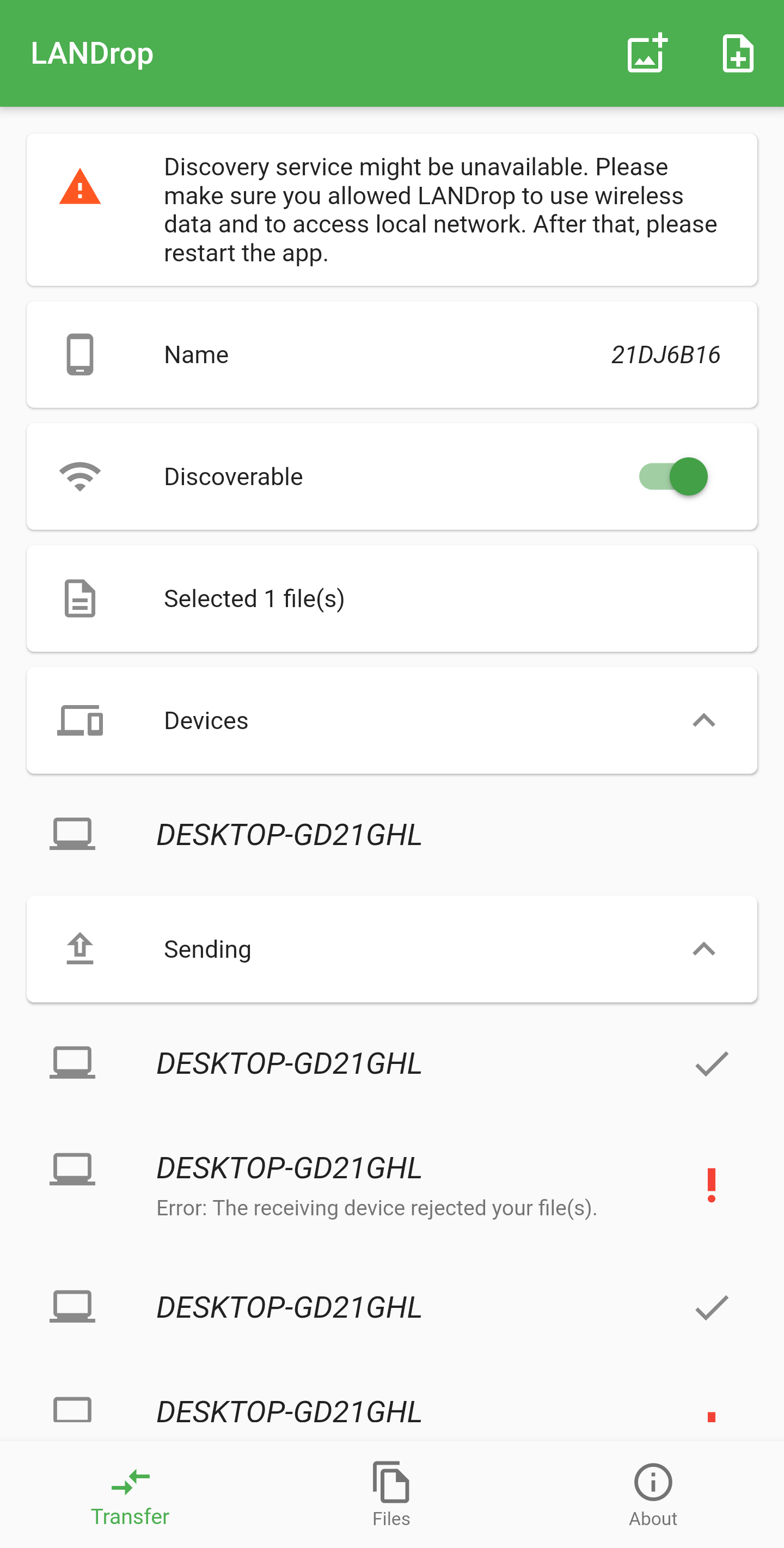Add a file with the document plus icon
The width and height of the screenshot is (784, 1548).
point(737,53)
